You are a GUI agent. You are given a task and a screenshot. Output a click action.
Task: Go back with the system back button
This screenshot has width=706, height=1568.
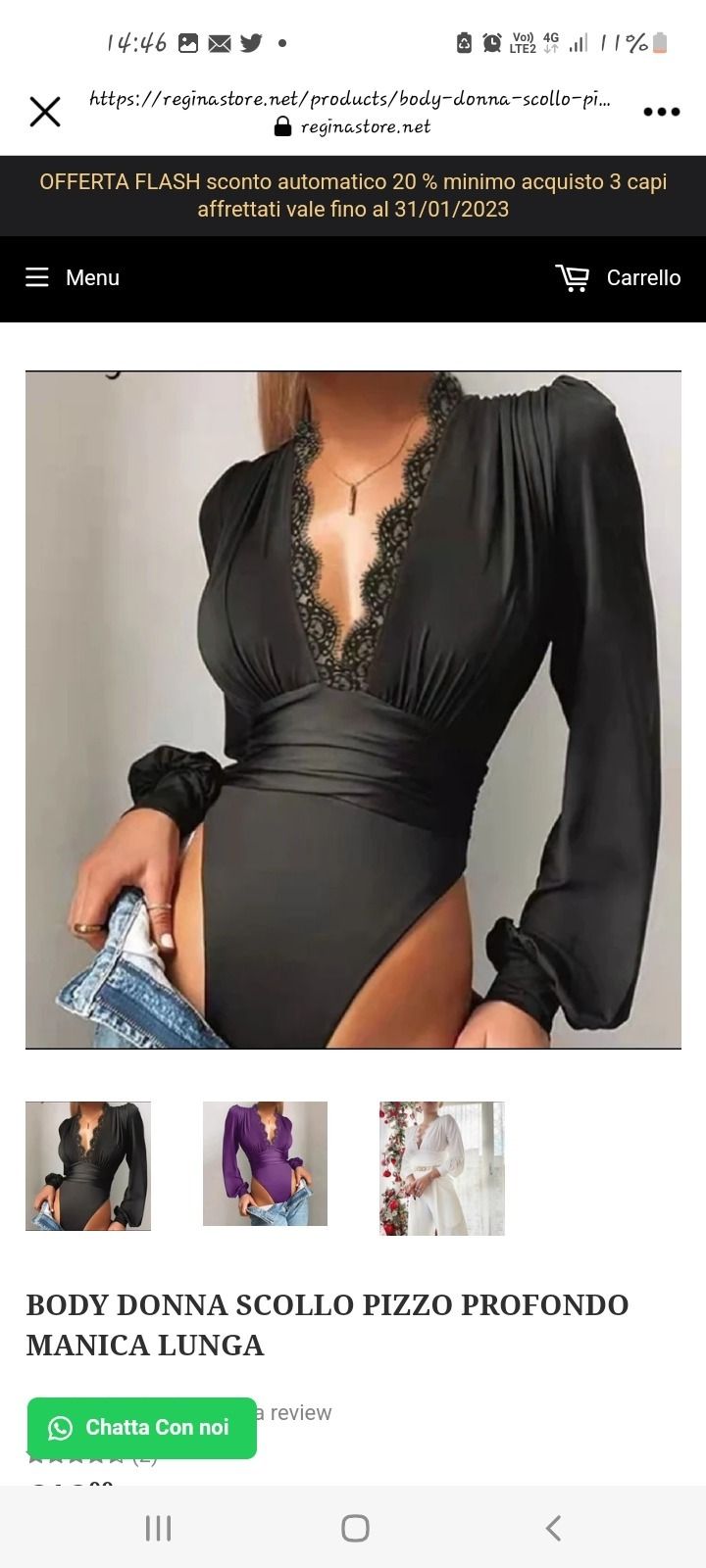tap(553, 1527)
